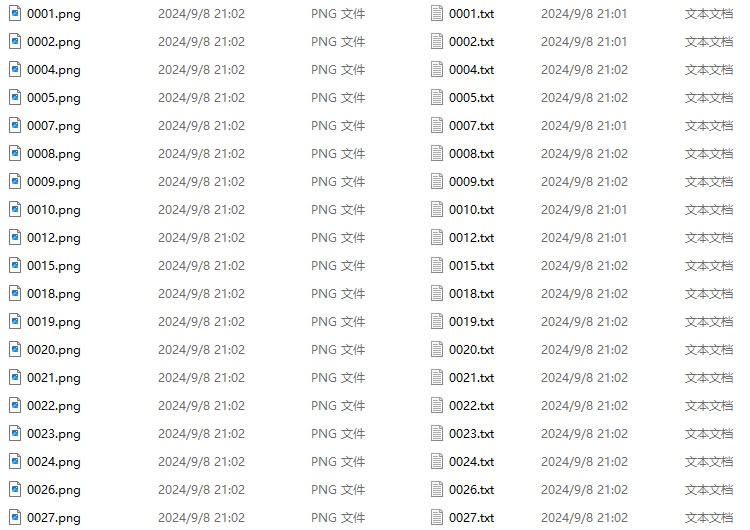Select text file 0021.txt
This screenshot has width=750, height=530.
[471, 378]
